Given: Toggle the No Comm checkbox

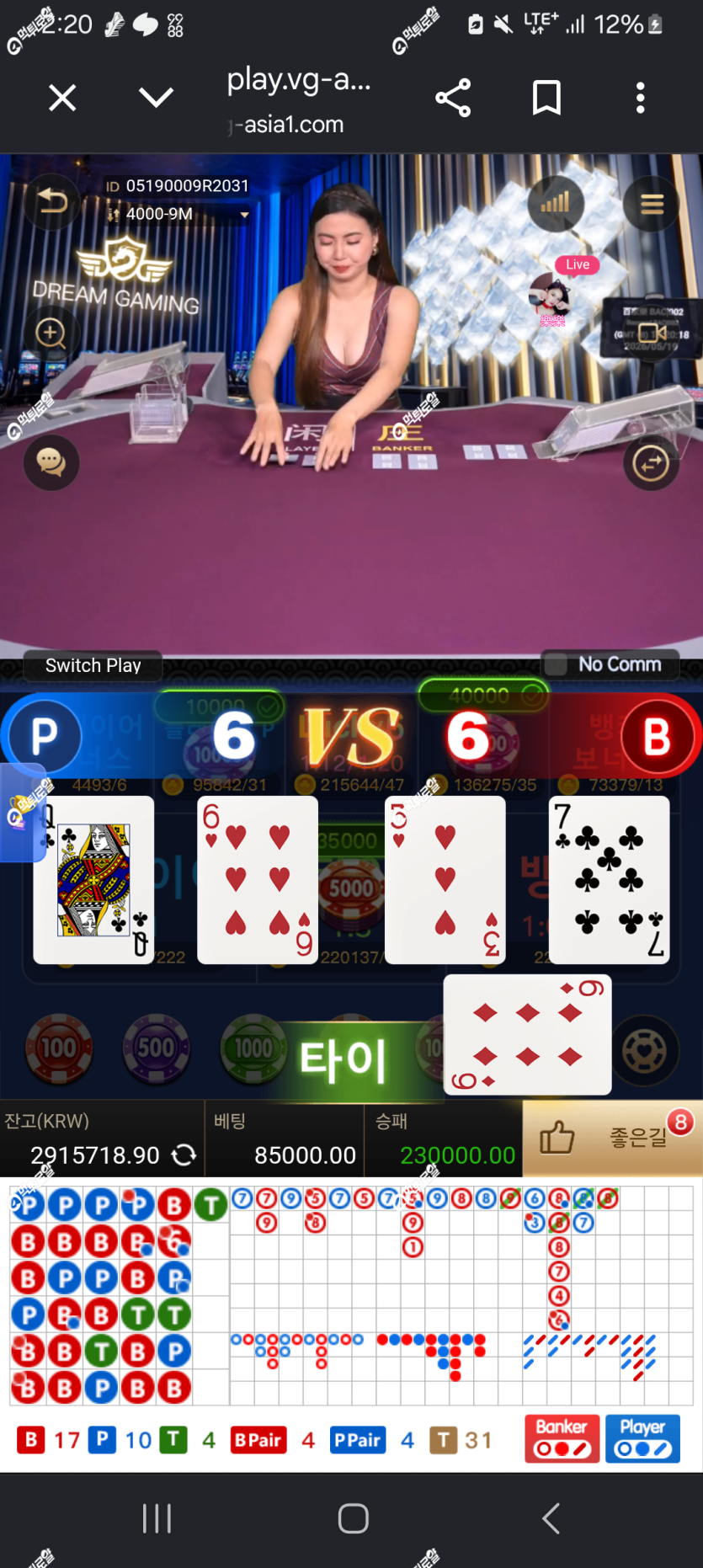Looking at the screenshot, I should [x=556, y=664].
